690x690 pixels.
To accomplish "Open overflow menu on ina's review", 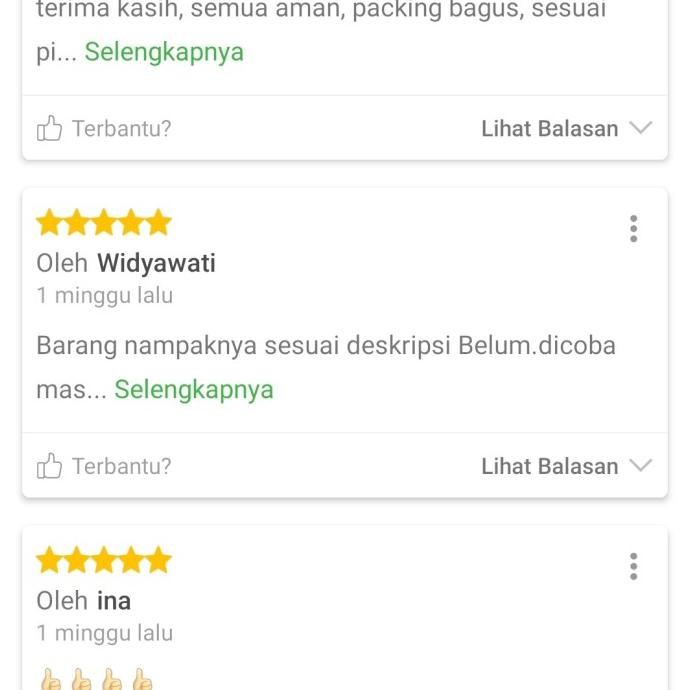I will point(633,567).
